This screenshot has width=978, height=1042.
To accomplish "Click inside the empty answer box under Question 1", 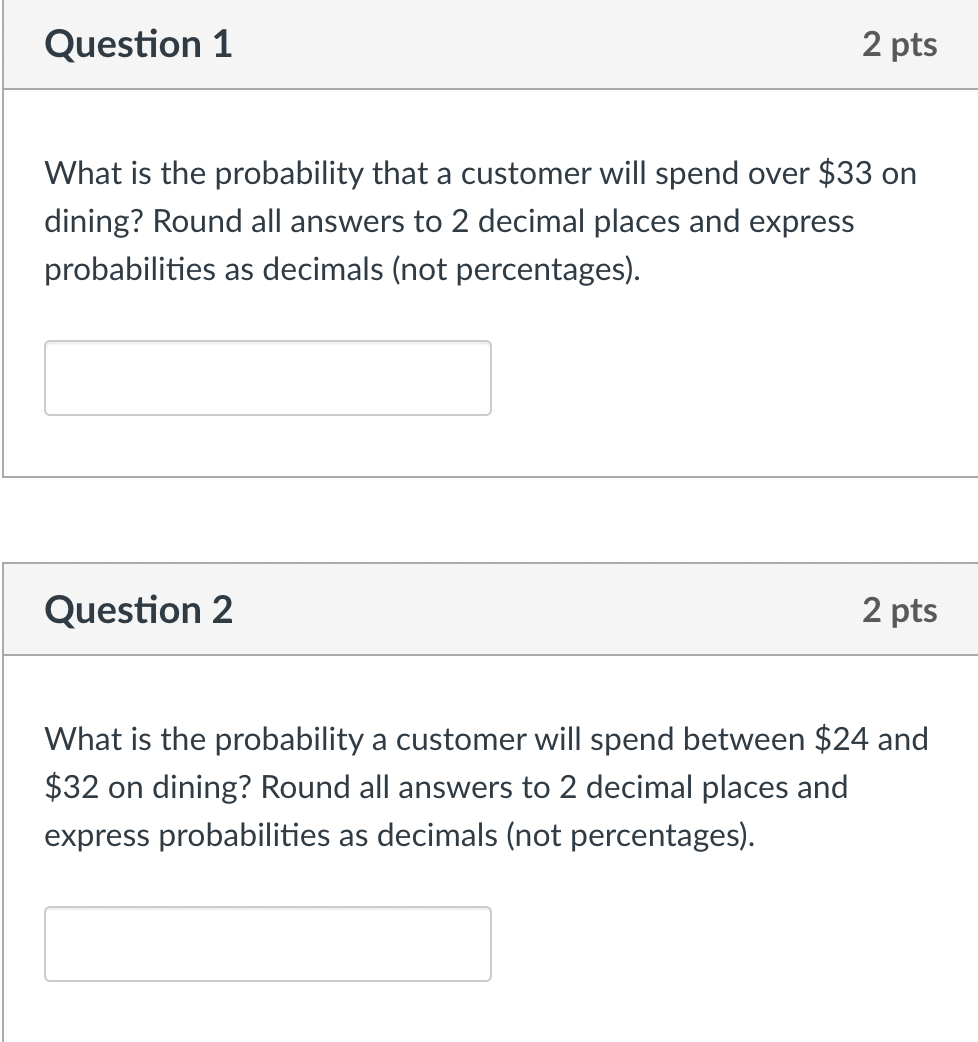I will coord(267,377).
